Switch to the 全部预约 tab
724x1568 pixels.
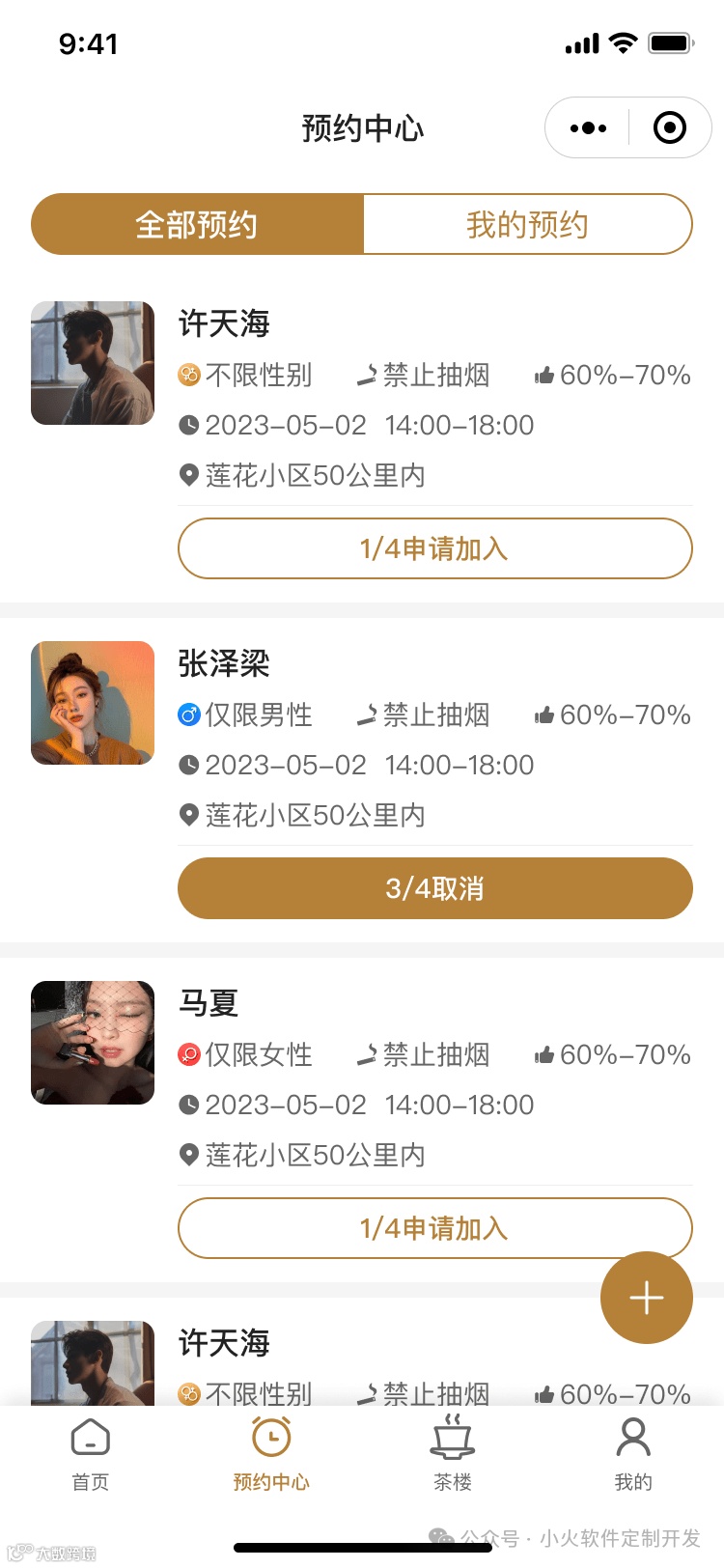[197, 225]
